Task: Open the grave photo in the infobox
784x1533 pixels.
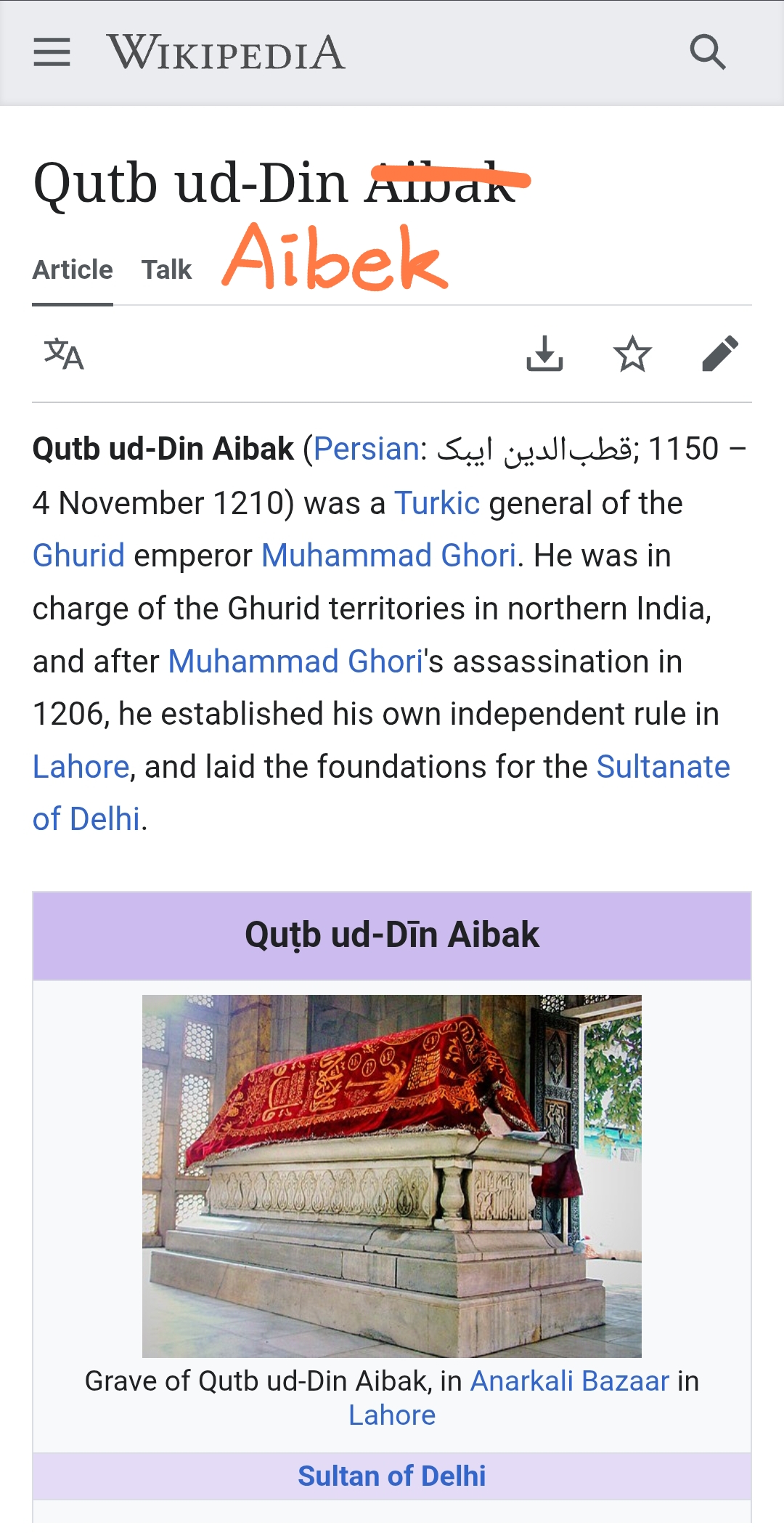Action: (x=392, y=1176)
